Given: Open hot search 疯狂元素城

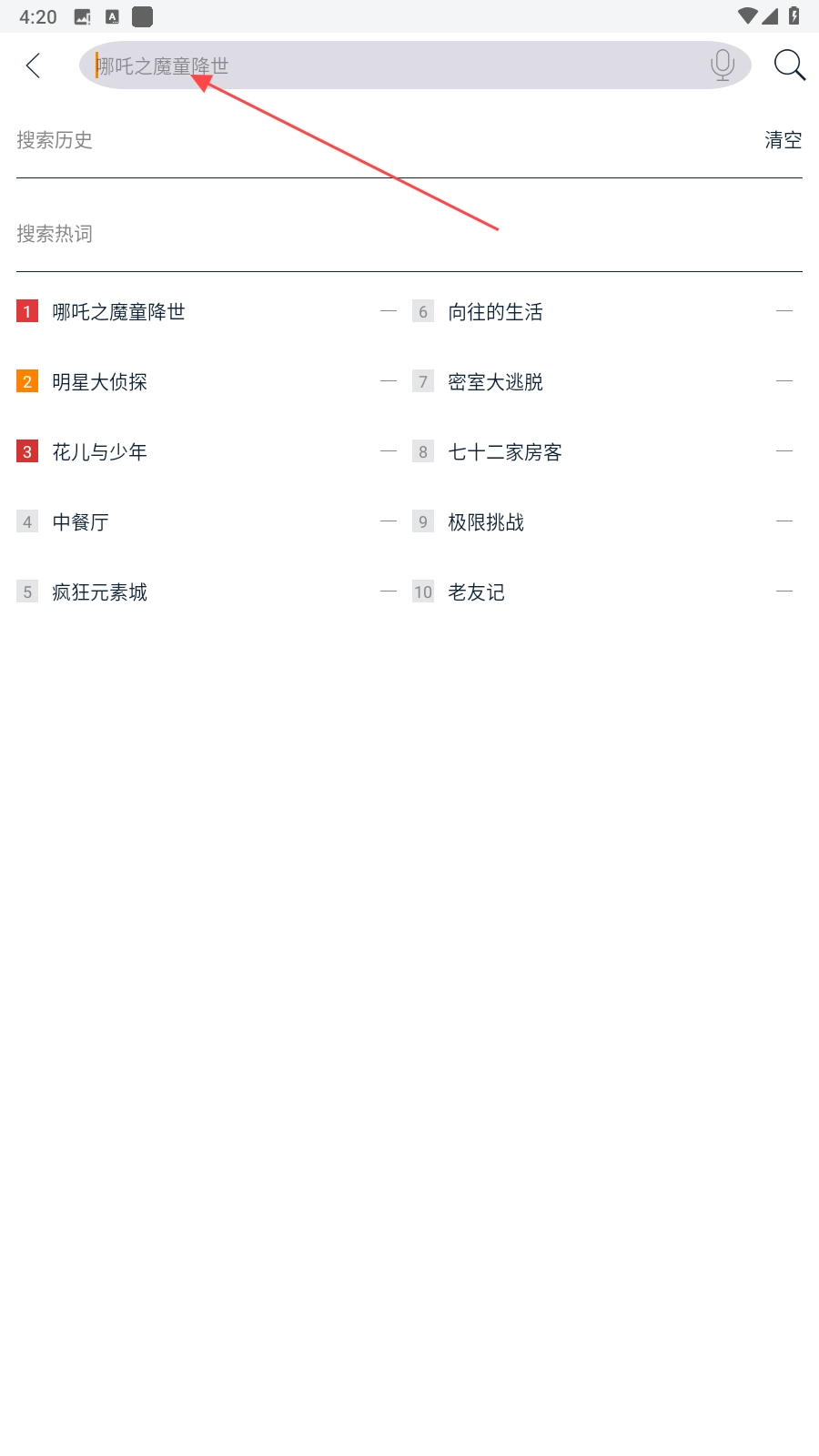Looking at the screenshot, I should [x=100, y=592].
